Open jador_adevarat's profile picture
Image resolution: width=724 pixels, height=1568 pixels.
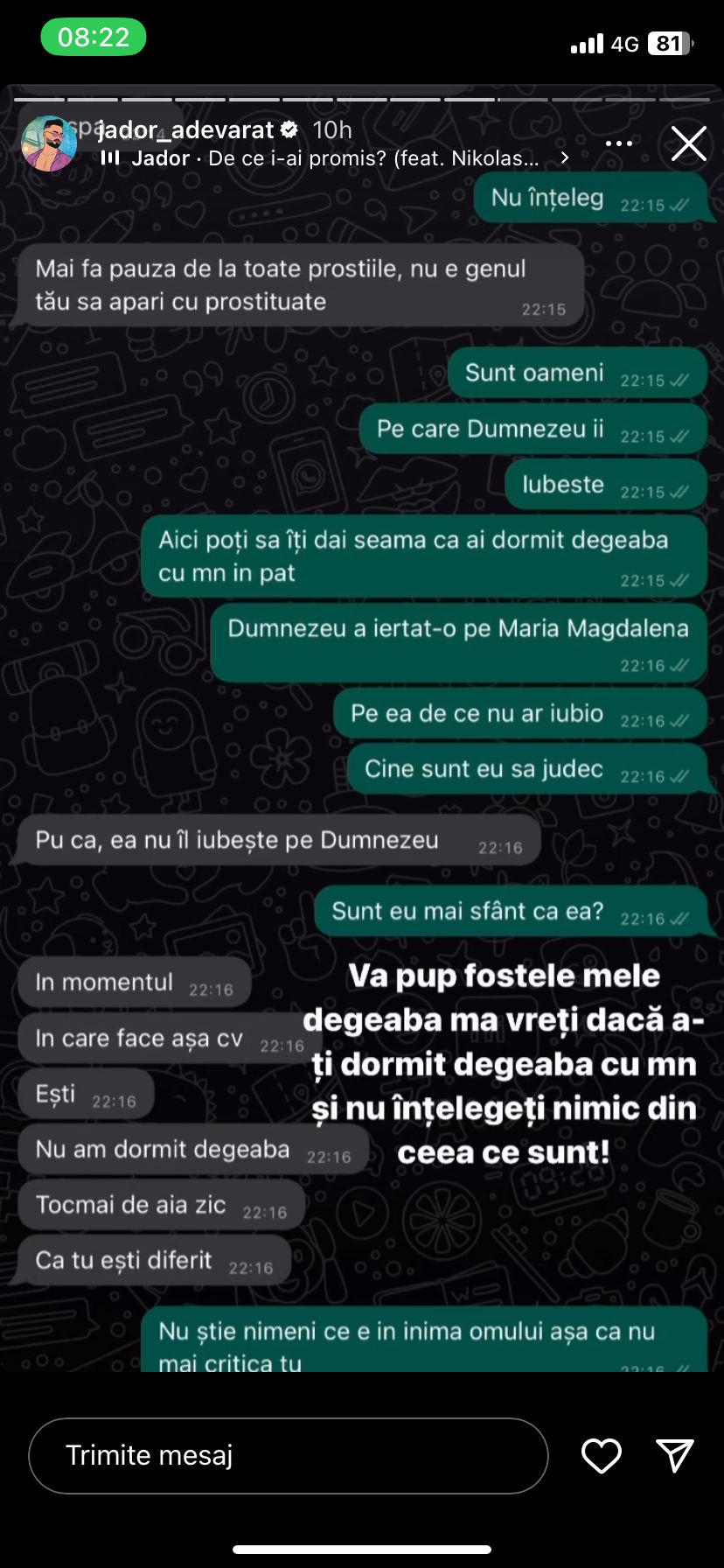pos(49,143)
